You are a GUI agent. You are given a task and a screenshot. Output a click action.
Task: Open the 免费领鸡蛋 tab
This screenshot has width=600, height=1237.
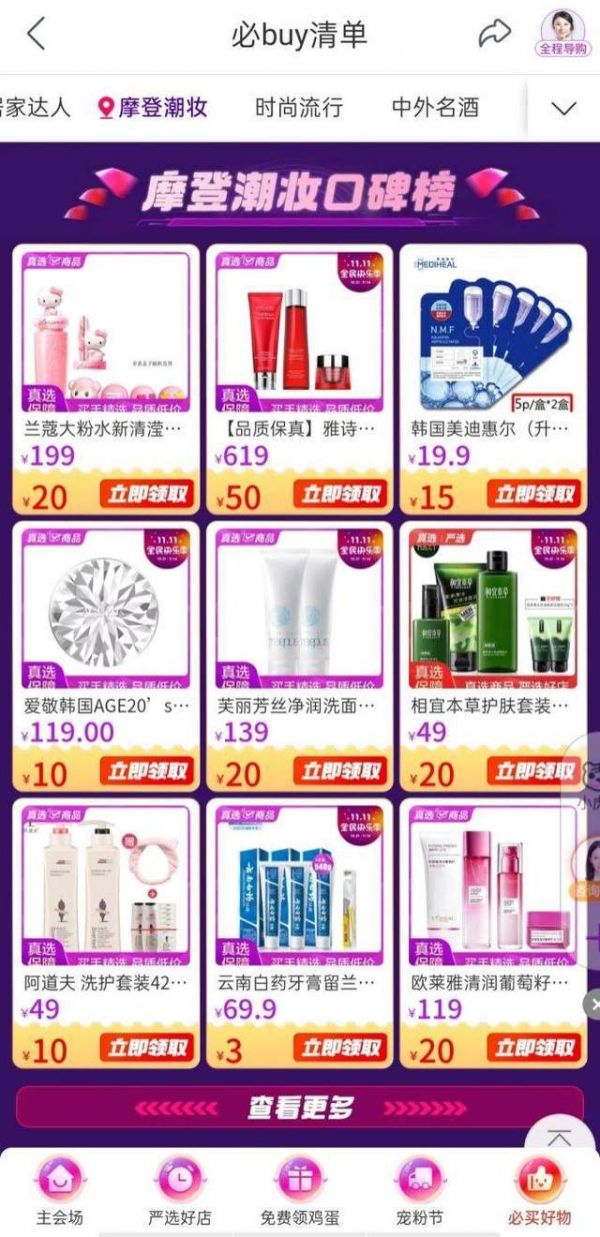299,1190
